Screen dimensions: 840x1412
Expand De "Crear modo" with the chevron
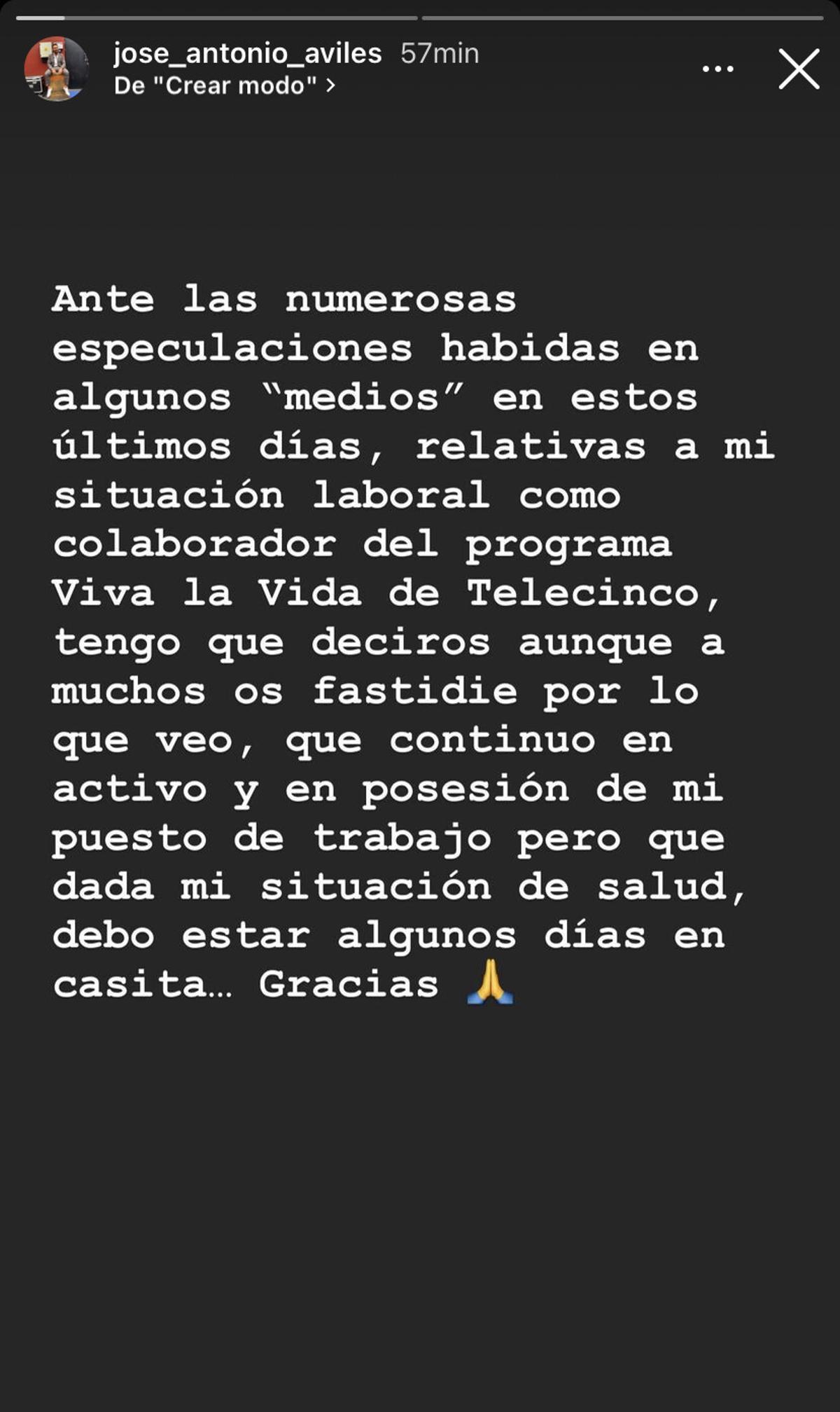point(331,85)
